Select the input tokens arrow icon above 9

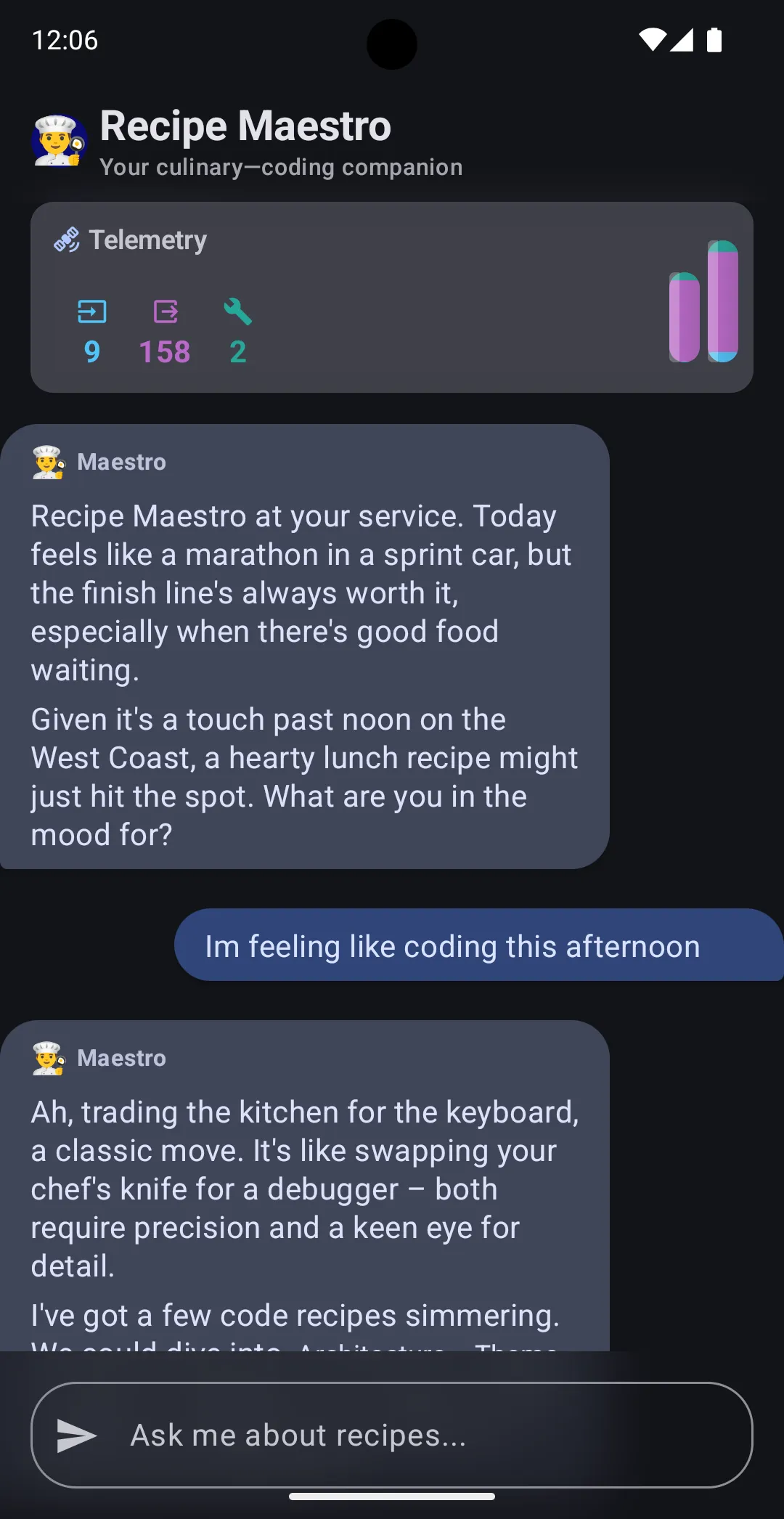[x=92, y=312]
